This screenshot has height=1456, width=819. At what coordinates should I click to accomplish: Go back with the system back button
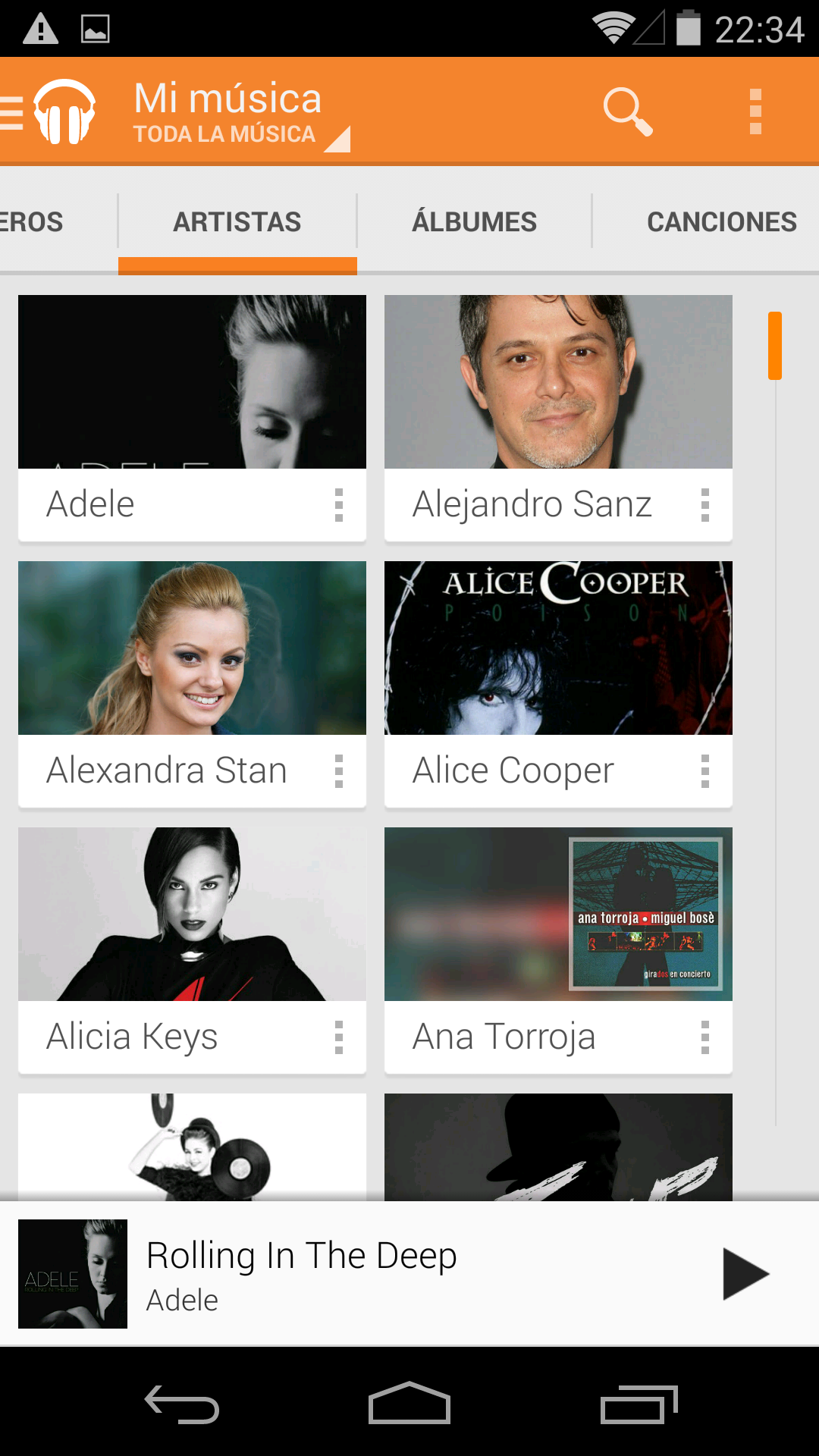182,1404
